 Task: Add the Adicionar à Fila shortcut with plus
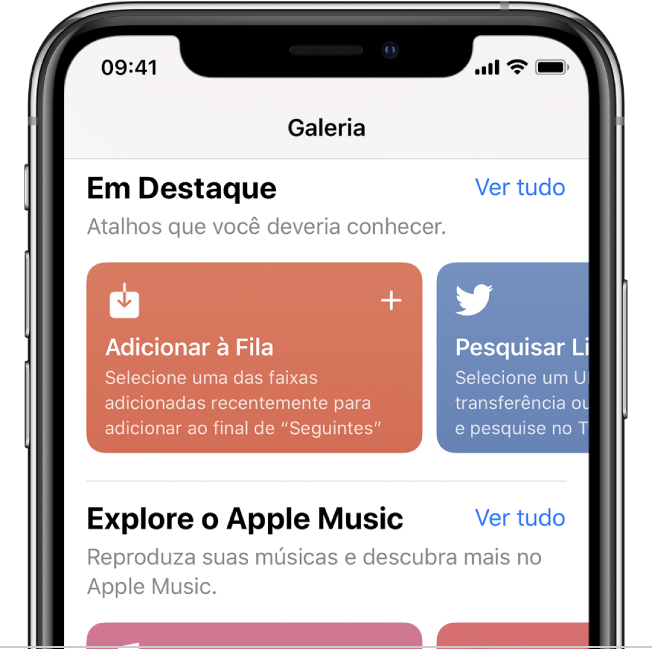pos(391,300)
